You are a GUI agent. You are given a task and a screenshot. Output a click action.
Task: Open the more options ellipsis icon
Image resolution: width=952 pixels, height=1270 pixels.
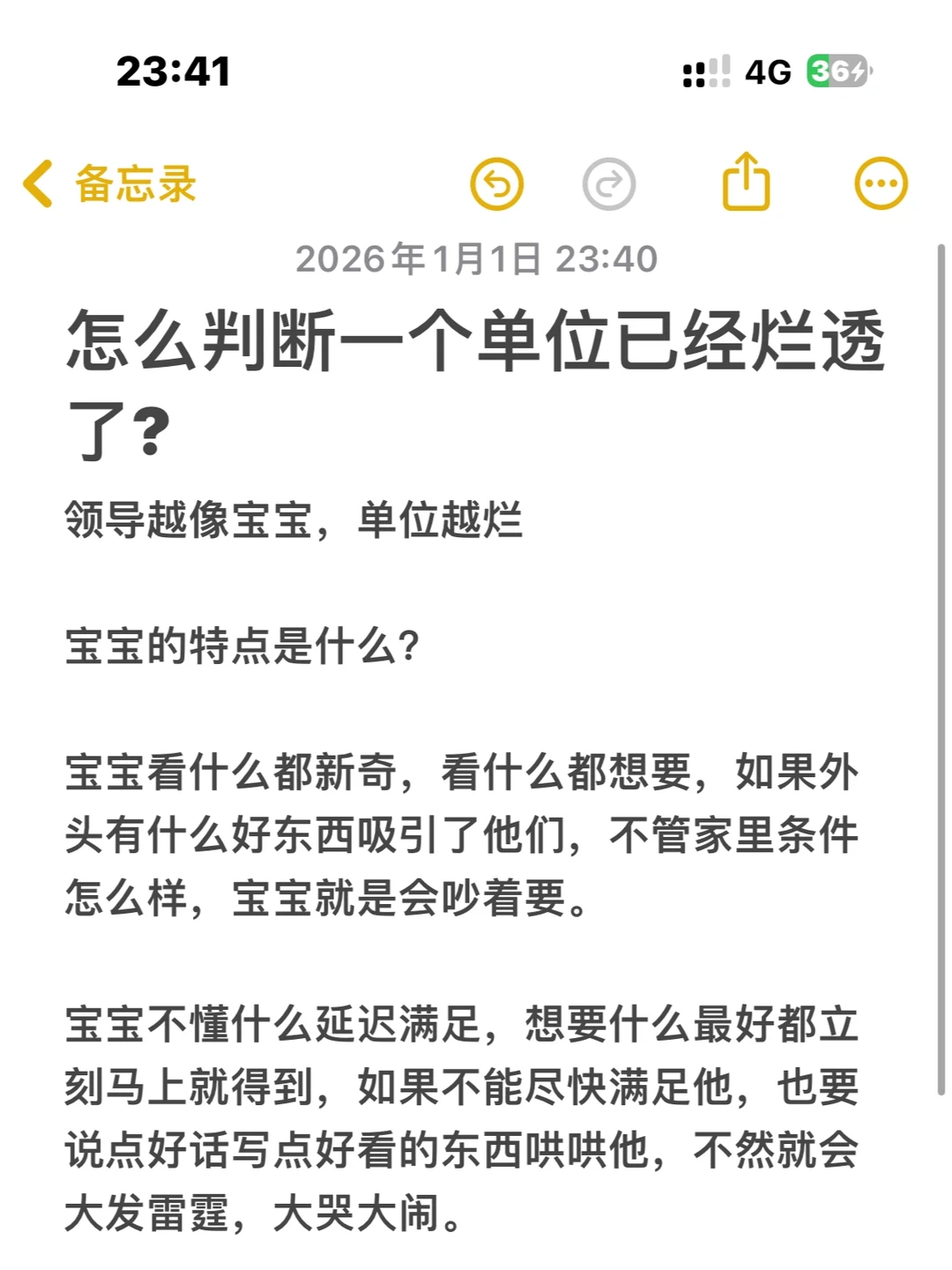[880, 183]
